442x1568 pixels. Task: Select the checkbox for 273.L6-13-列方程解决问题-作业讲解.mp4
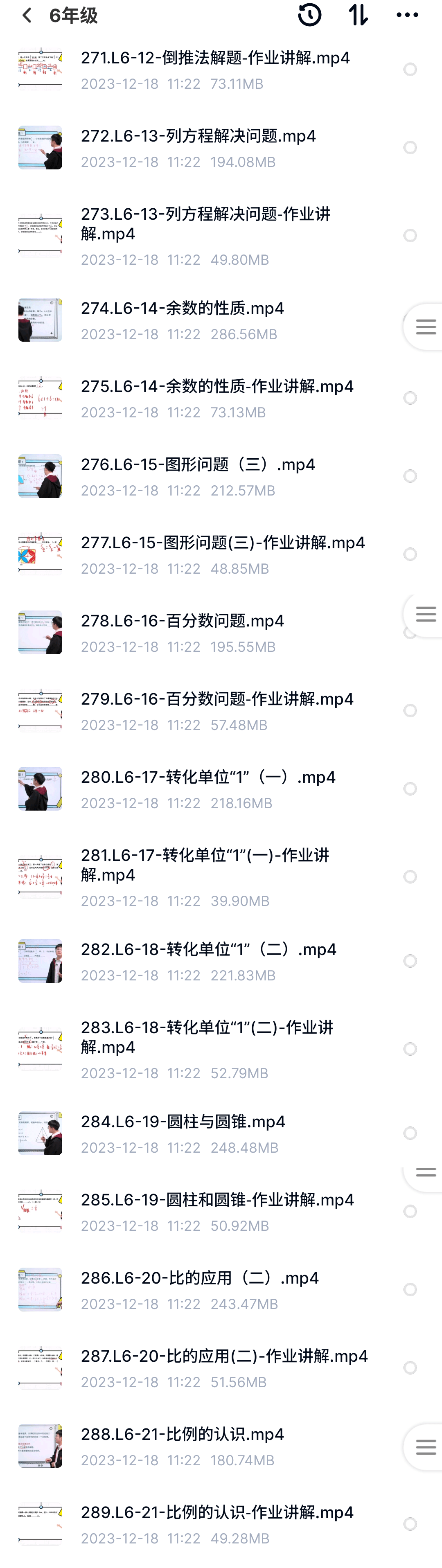click(410, 236)
